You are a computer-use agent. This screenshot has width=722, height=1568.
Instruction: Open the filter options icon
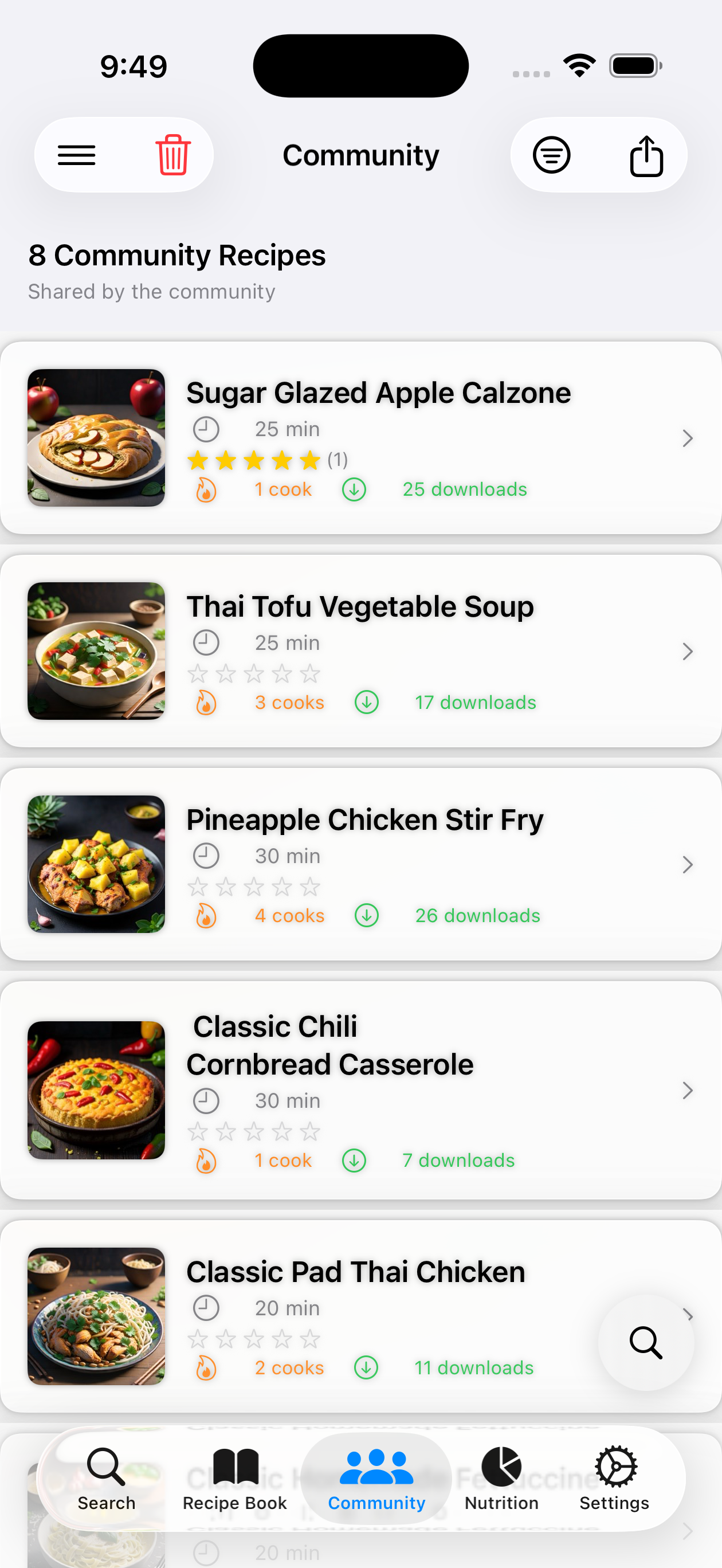coord(552,155)
